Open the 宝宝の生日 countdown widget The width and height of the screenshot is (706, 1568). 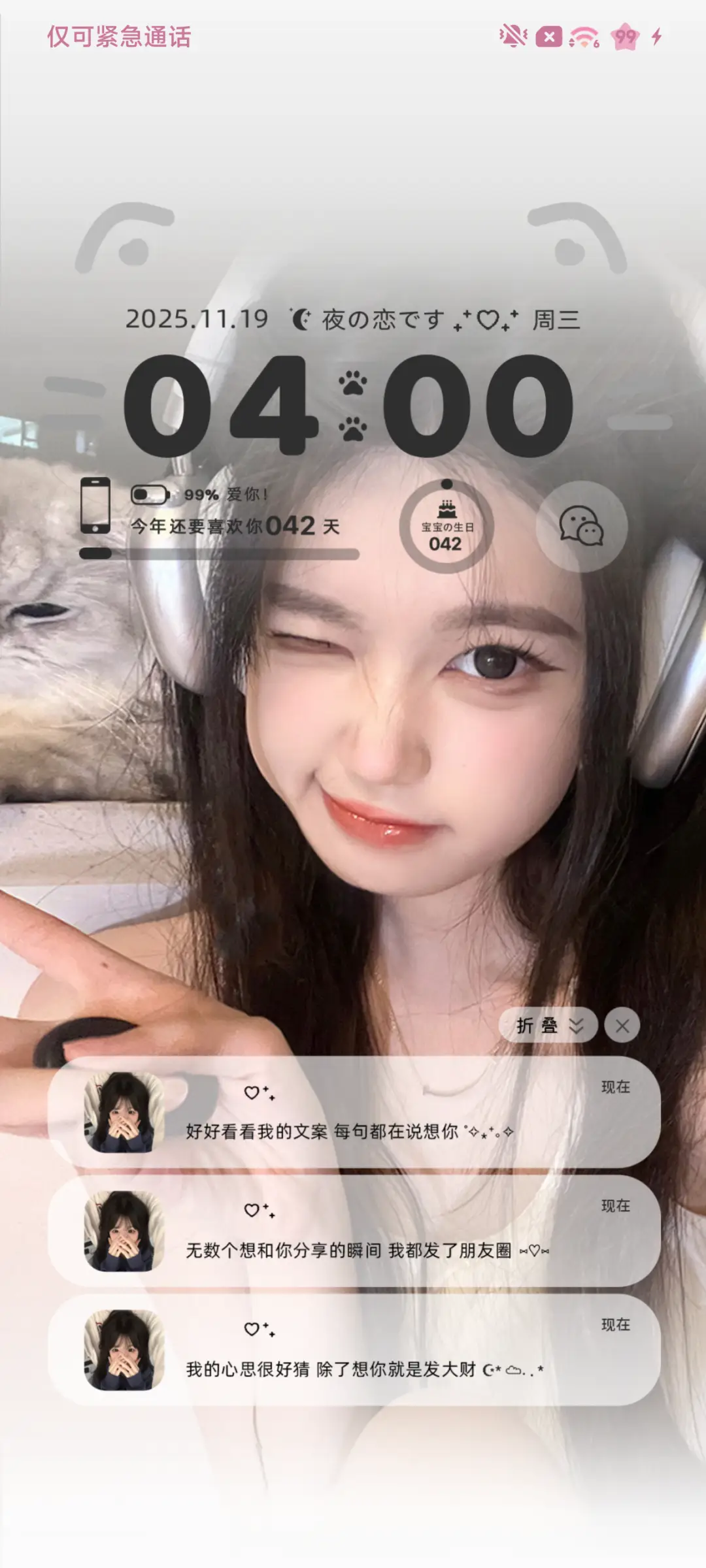click(x=446, y=527)
